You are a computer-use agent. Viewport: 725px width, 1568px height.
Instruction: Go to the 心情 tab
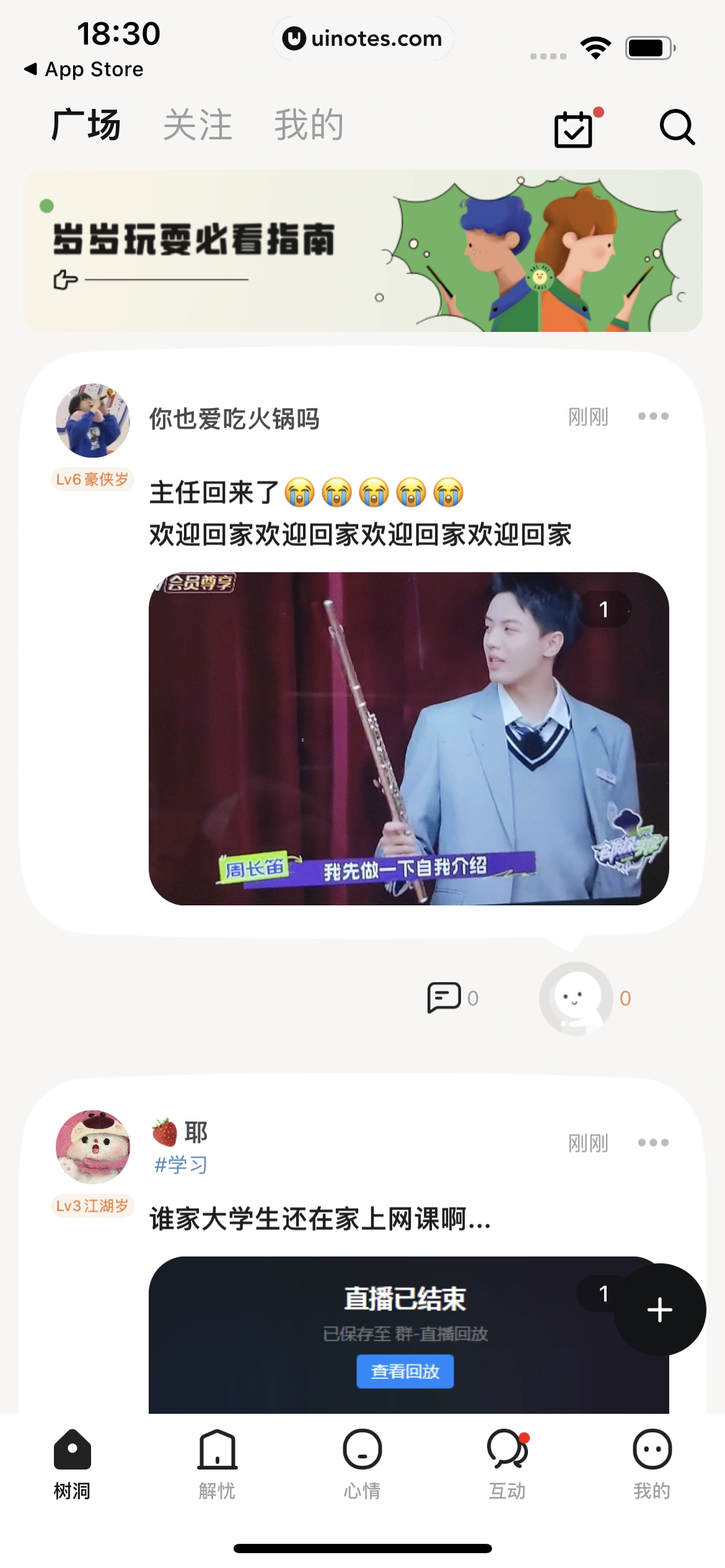tap(362, 1464)
